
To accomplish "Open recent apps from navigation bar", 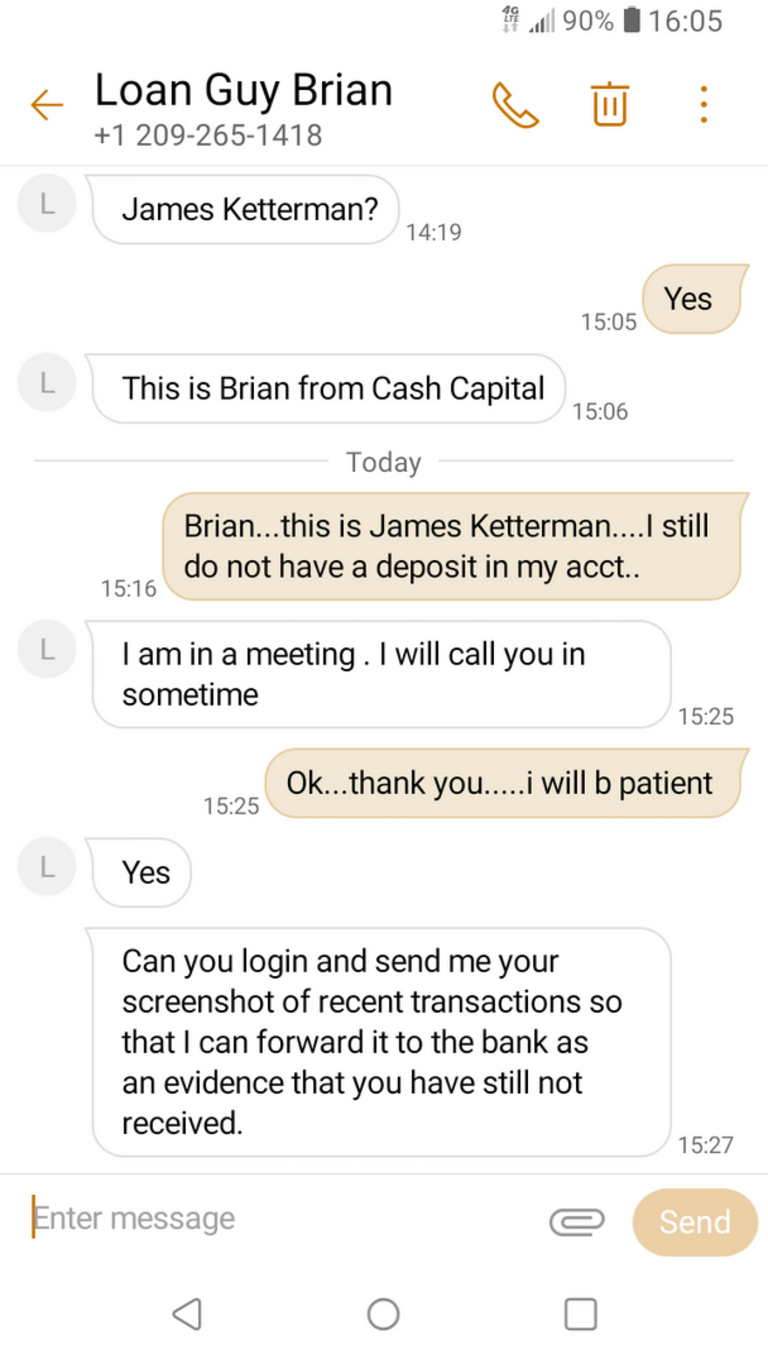I will [580, 1314].
